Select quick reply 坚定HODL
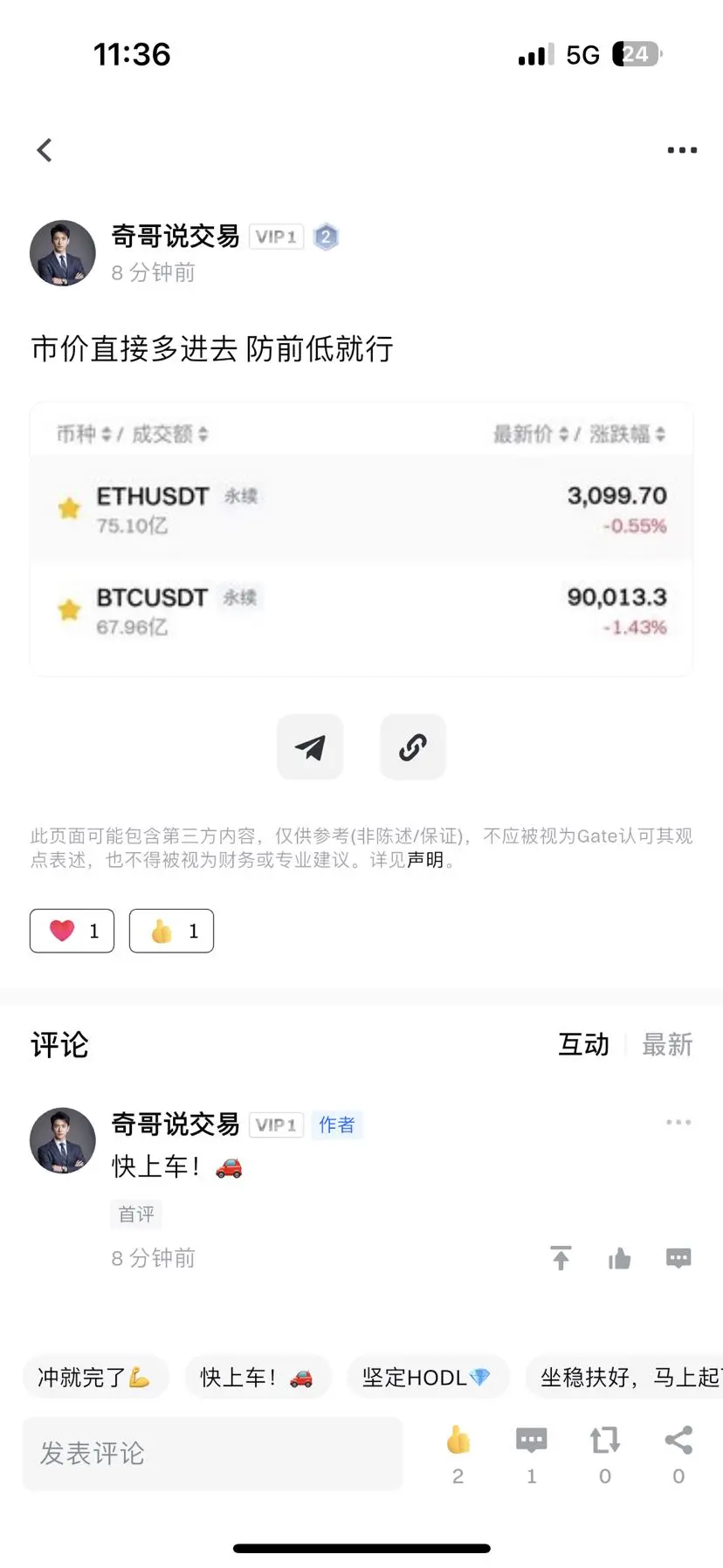The height and width of the screenshot is (1568, 723). click(x=426, y=1378)
